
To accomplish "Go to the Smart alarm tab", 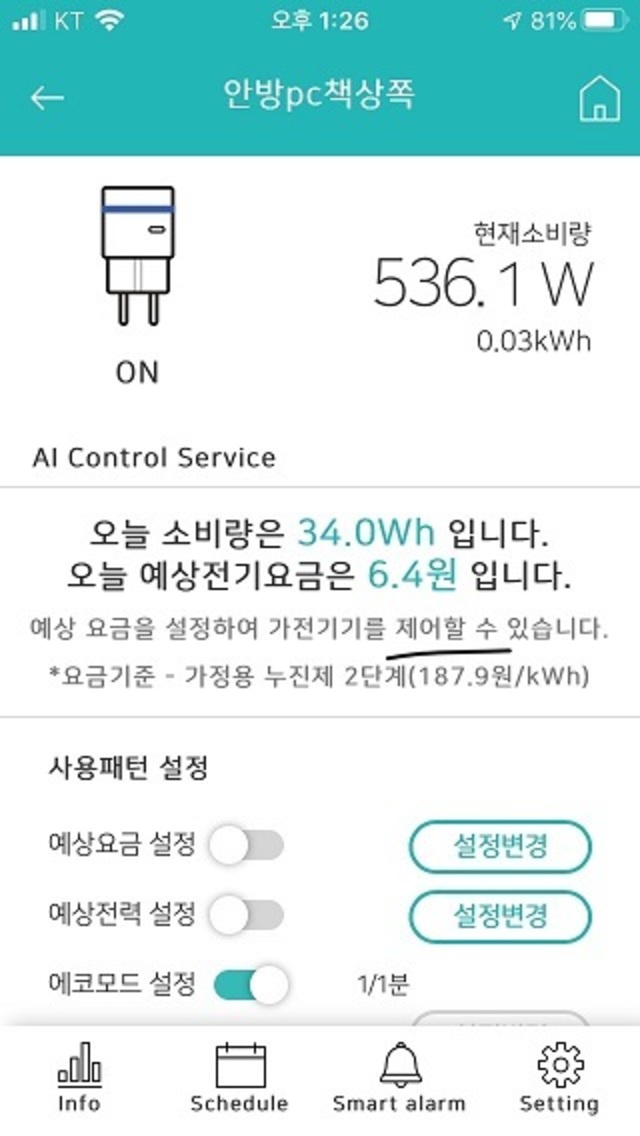I will pyautogui.click(x=399, y=1077).
